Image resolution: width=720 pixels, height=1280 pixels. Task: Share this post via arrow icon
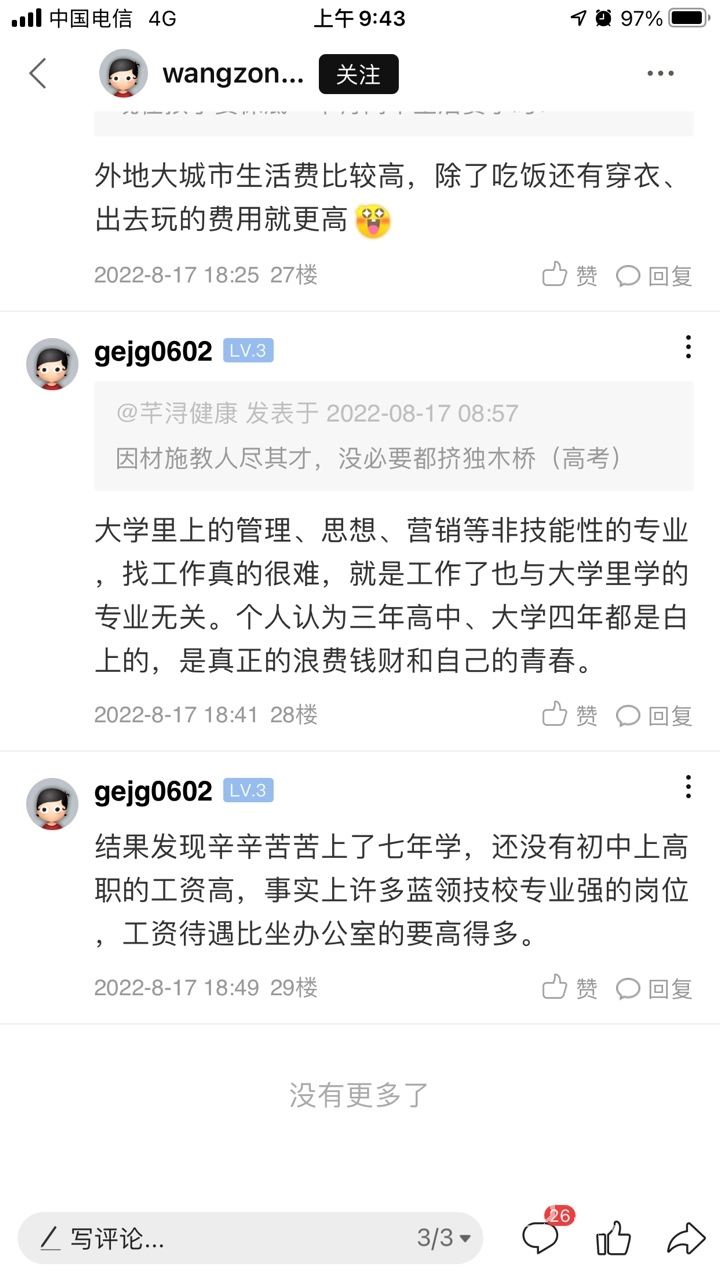tap(686, 1239)
